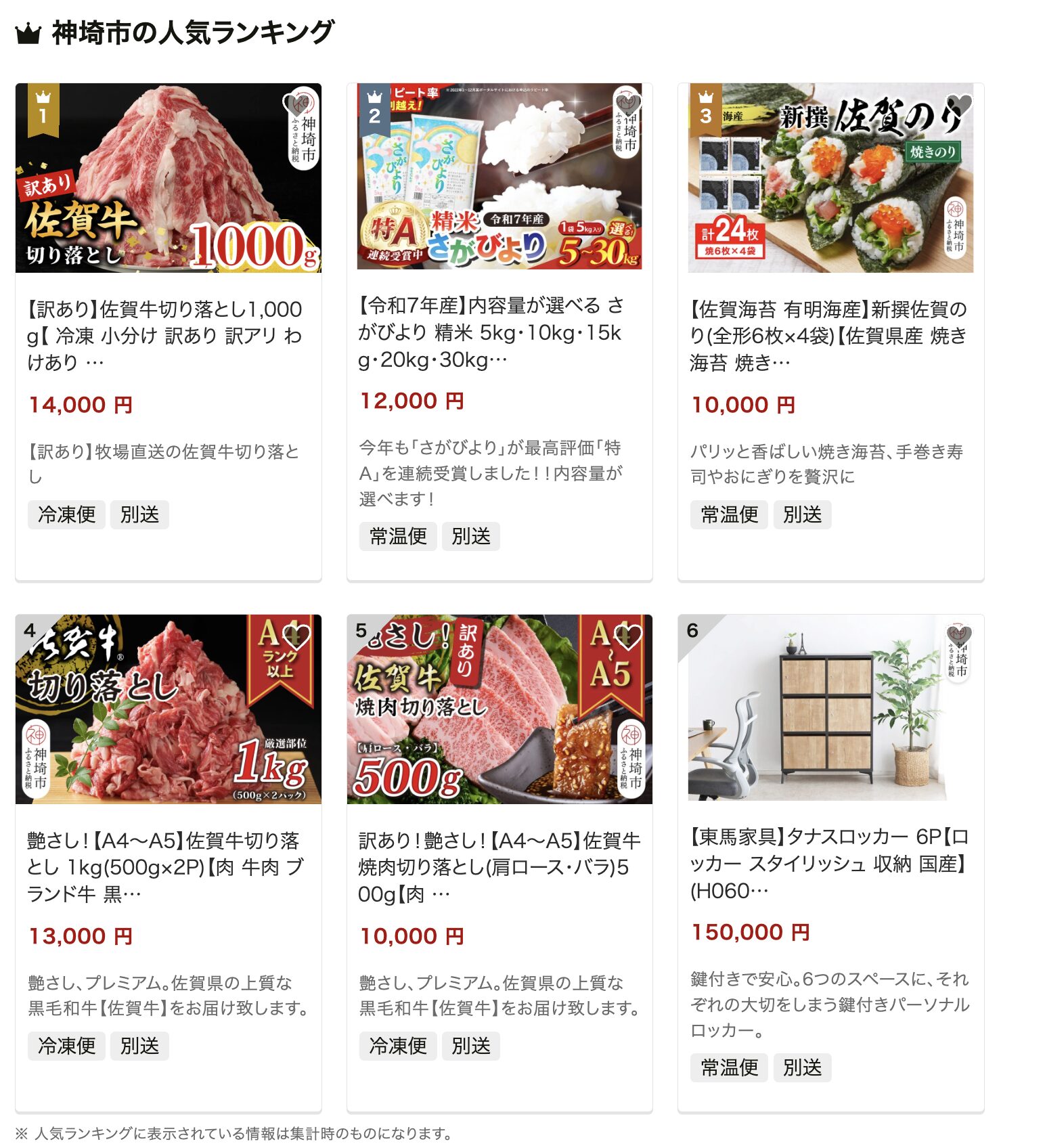Favorite the rank 5 焼肉切り落とし item
1045x1148 pixels.
pos(627,636)
